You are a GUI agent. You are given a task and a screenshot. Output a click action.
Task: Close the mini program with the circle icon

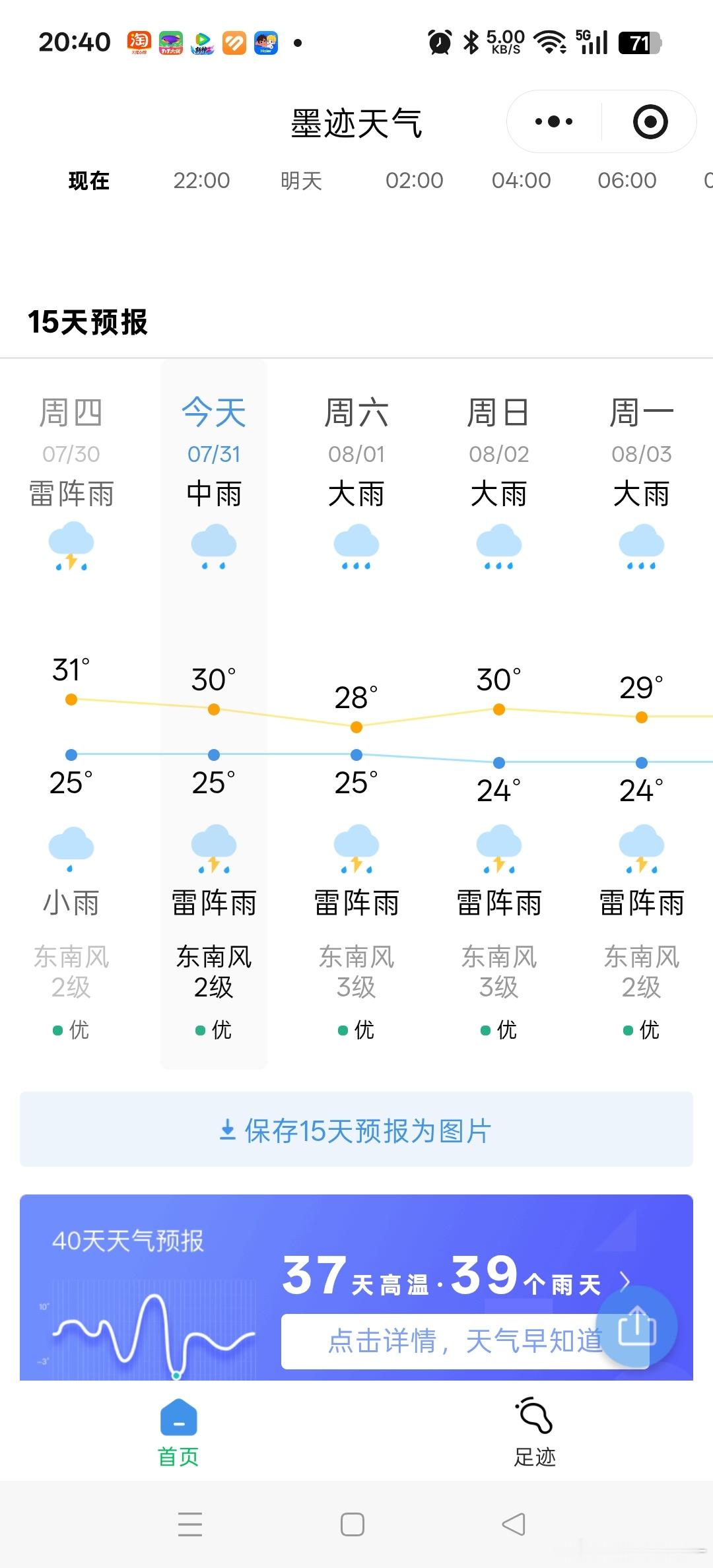pyautogui.click(x=650, y=121)
